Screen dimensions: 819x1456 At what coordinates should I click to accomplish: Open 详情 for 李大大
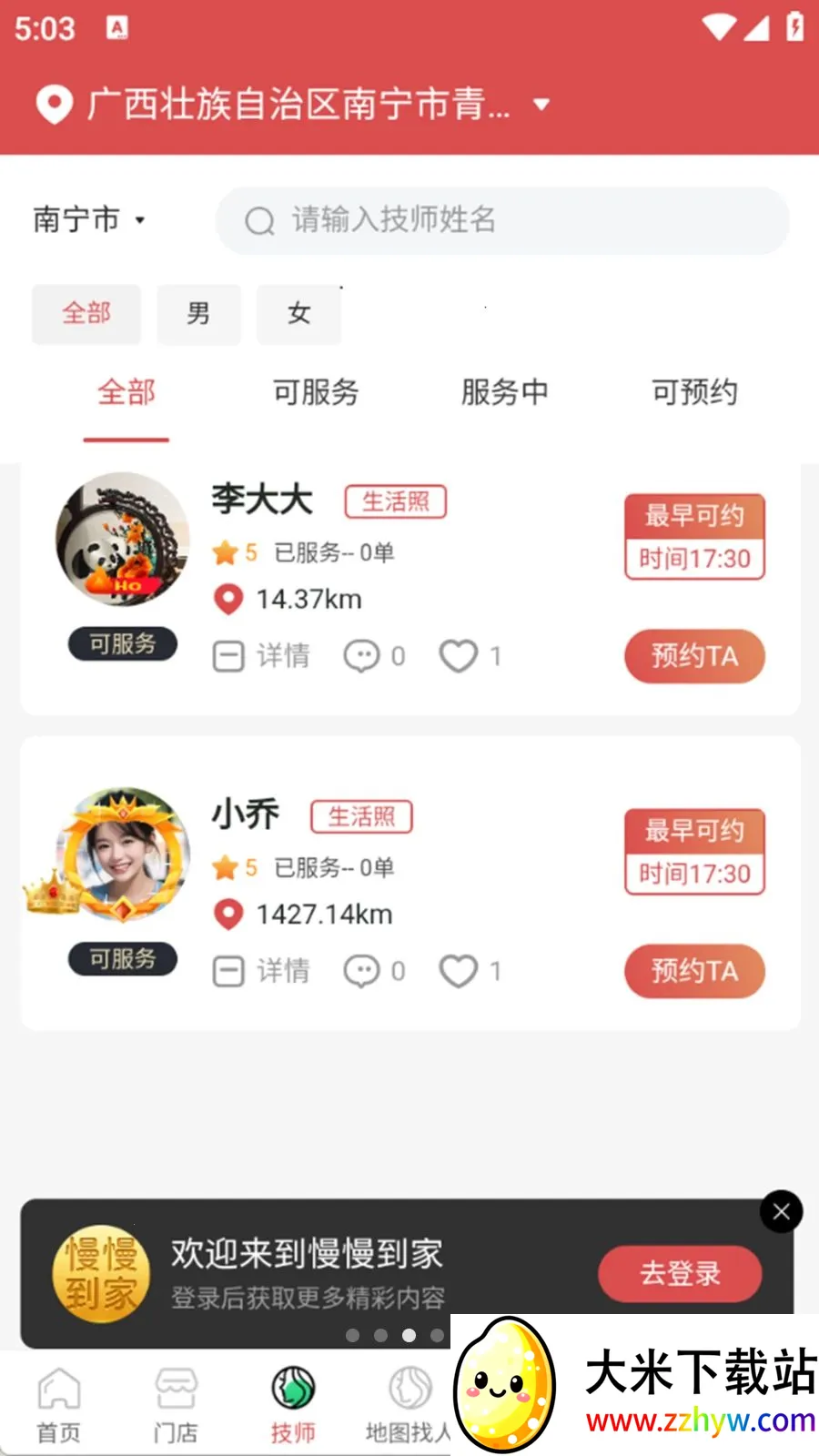pos(261,656)
